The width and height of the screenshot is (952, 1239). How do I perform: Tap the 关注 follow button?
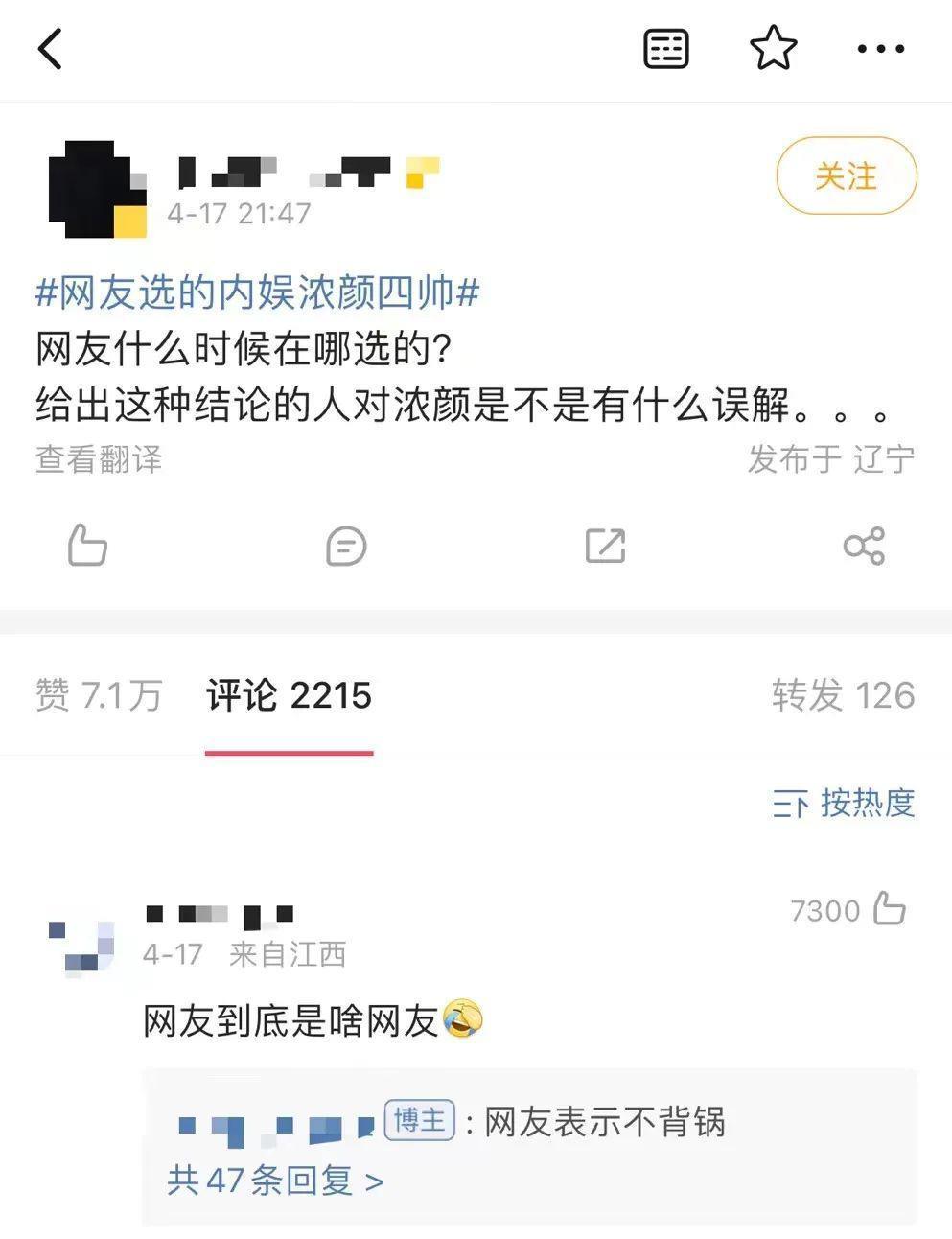[846, 176]
